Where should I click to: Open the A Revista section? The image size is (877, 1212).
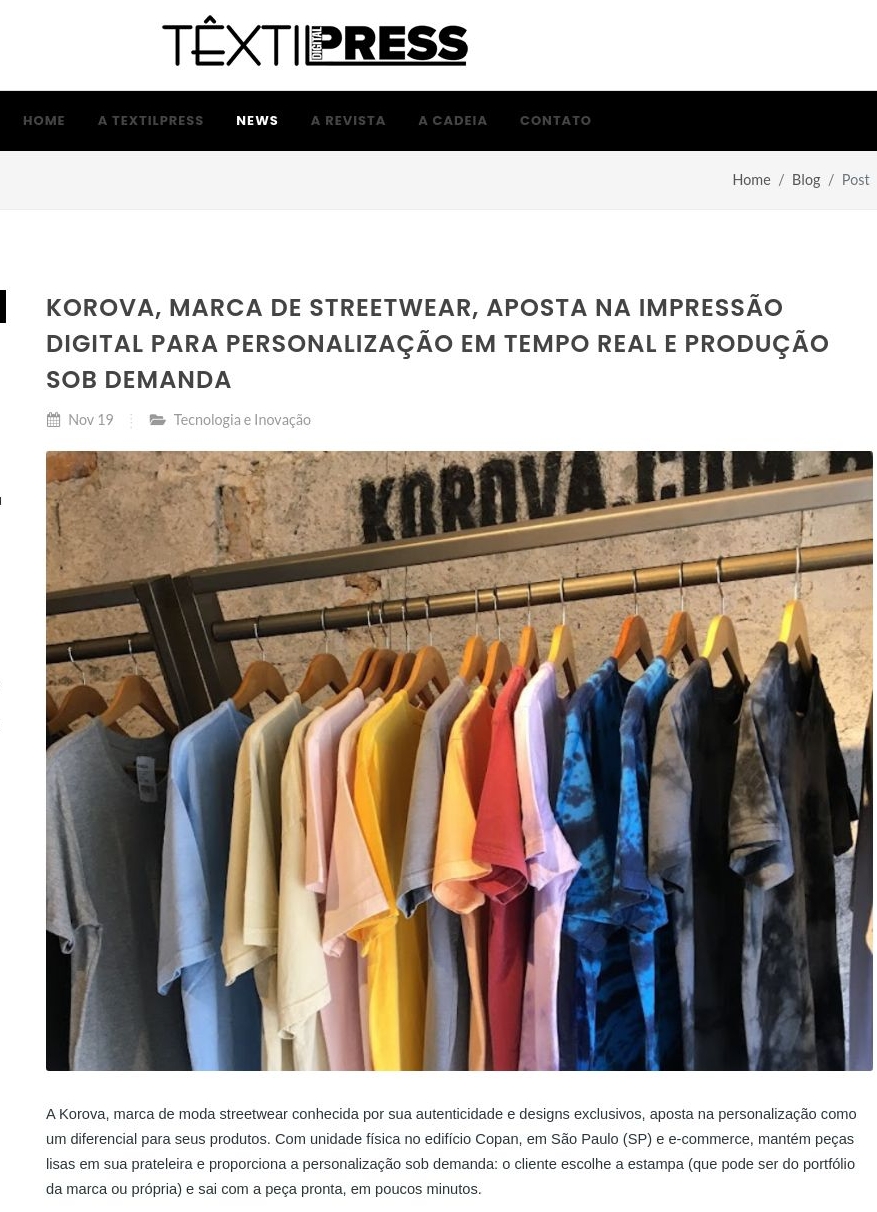348,121
